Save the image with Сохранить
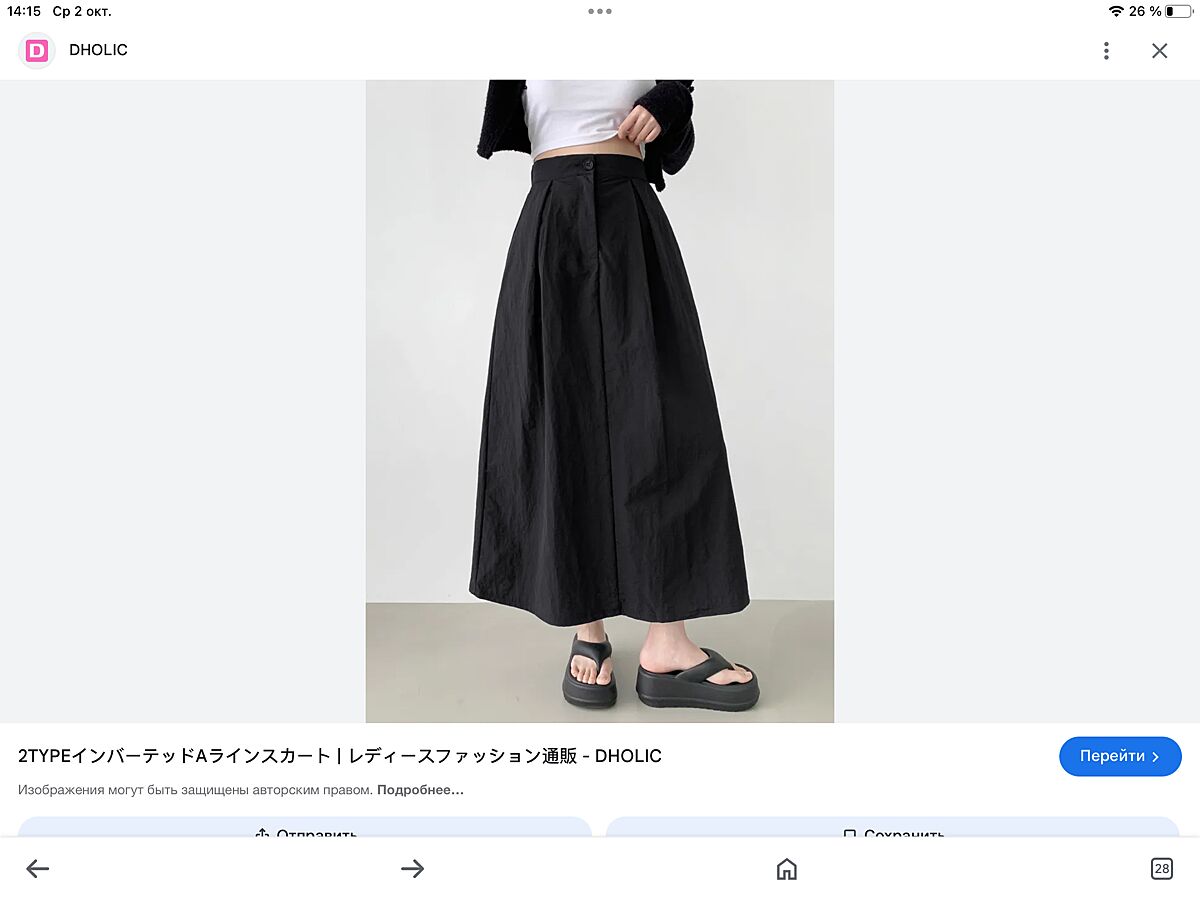 pos(892,829)
